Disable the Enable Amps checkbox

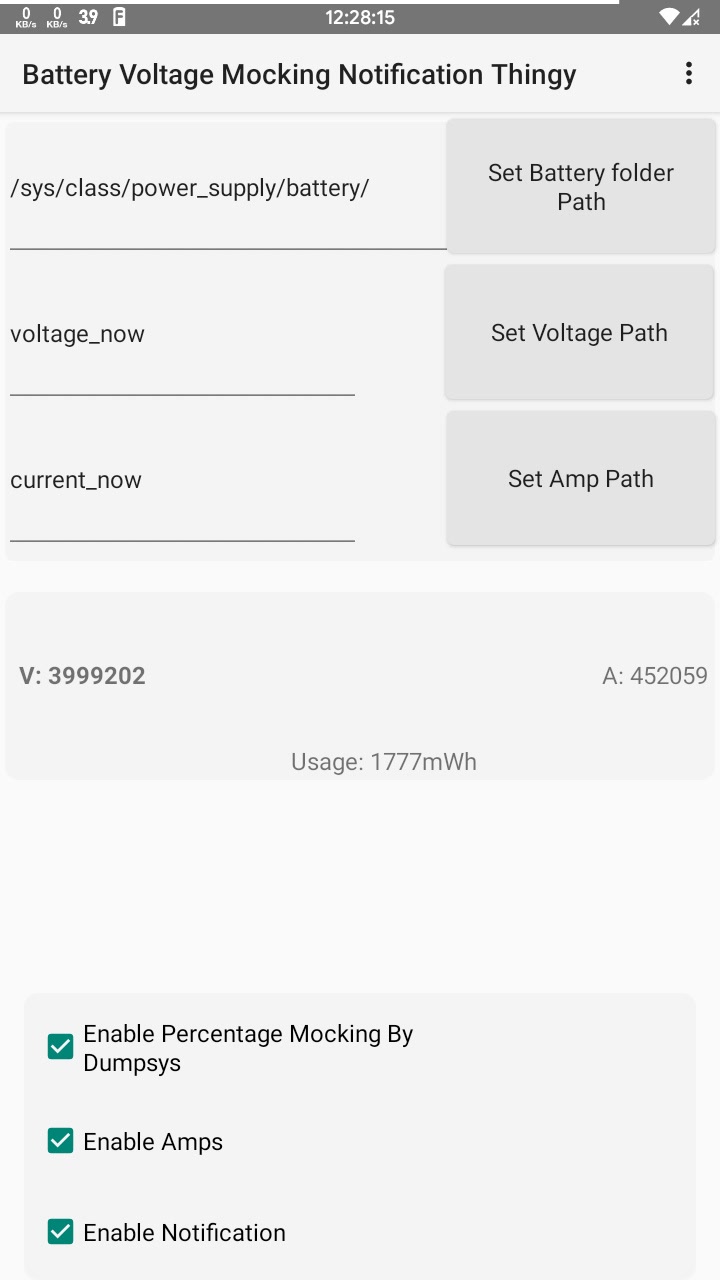61,1141
